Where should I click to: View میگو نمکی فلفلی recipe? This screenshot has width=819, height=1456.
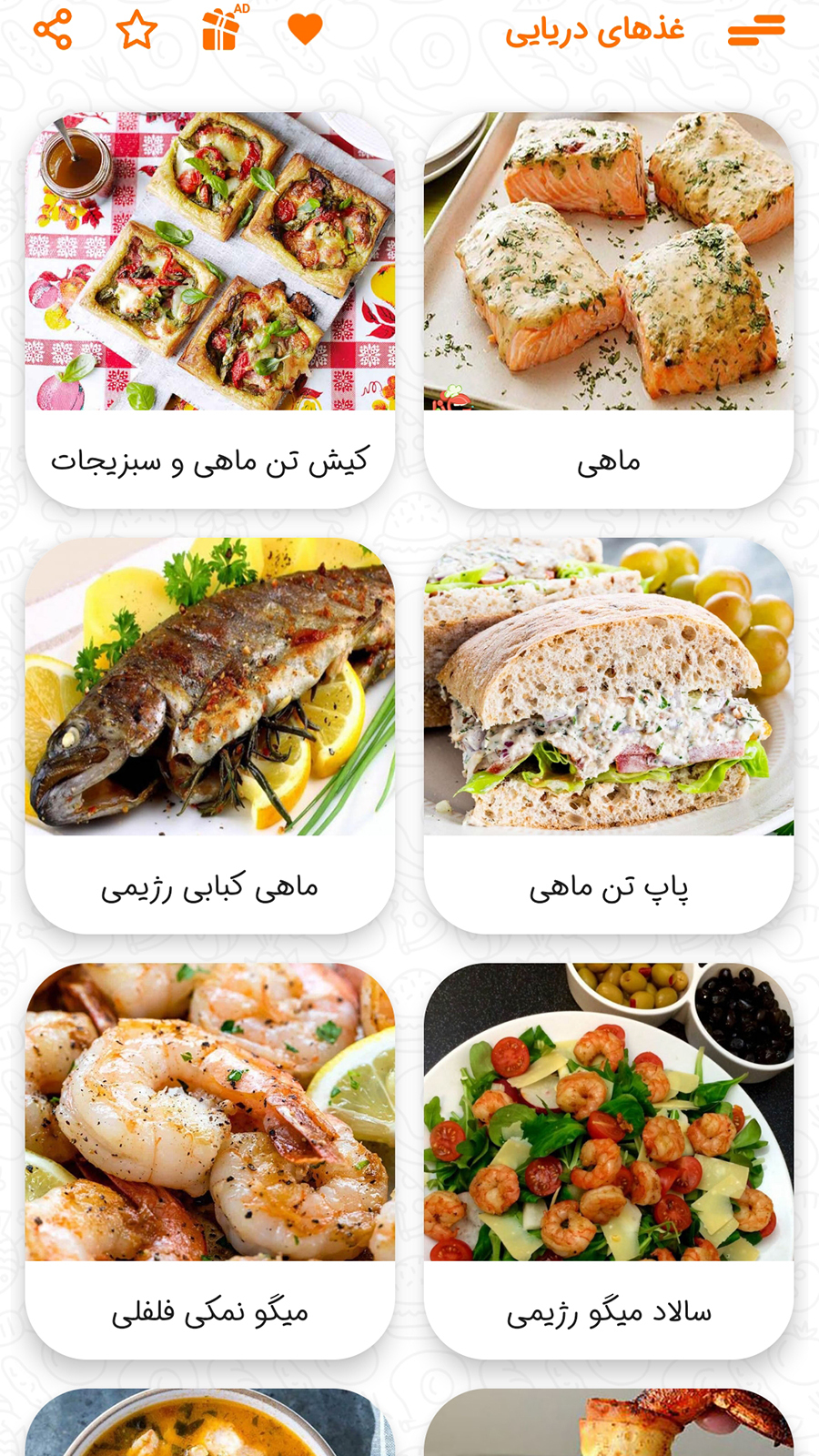pos(210,1161)
